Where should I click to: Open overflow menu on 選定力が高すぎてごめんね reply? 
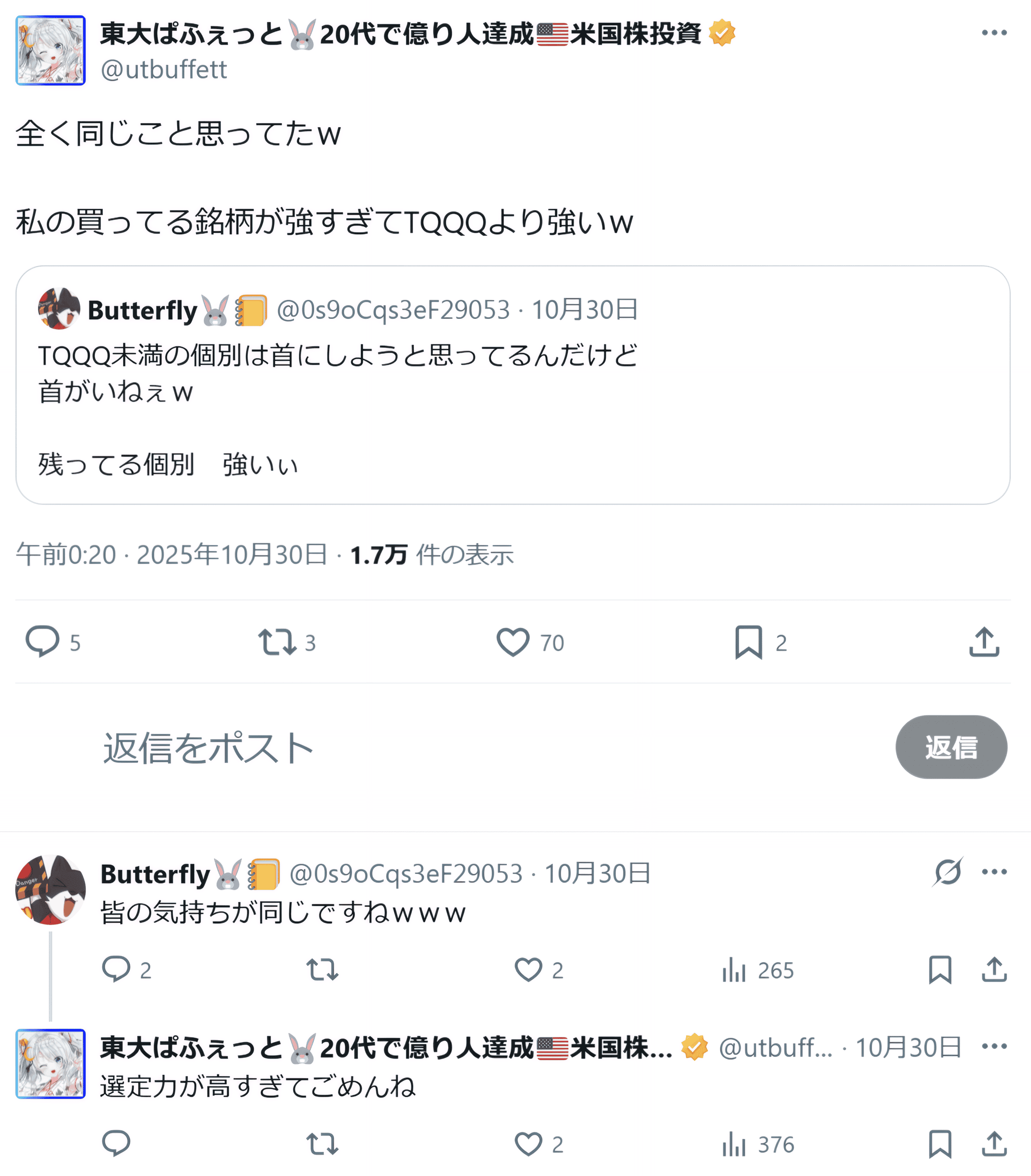point(994,1046)
